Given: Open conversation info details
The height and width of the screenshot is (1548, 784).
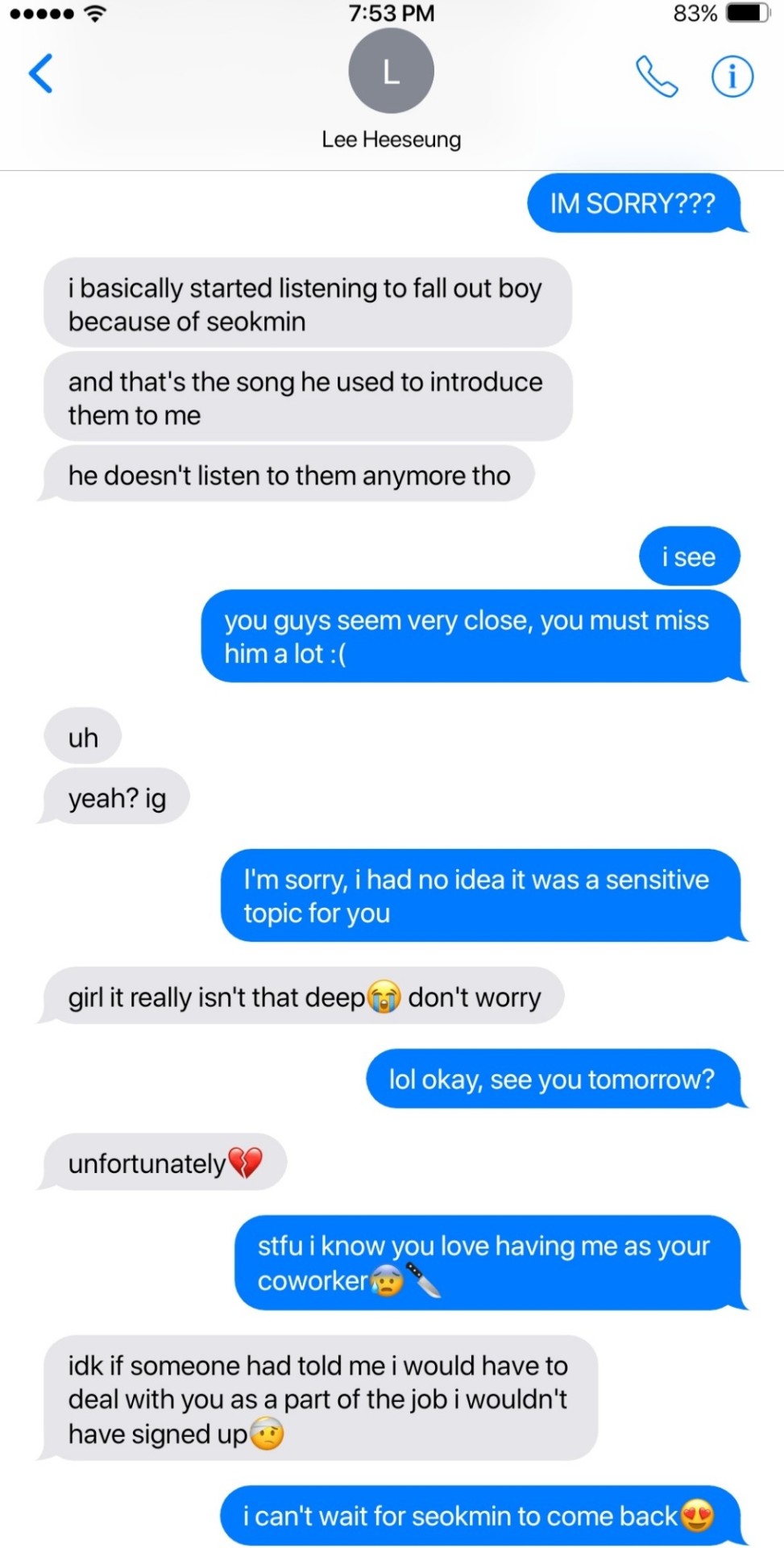Looking at the screenshot, I should 732,77.
